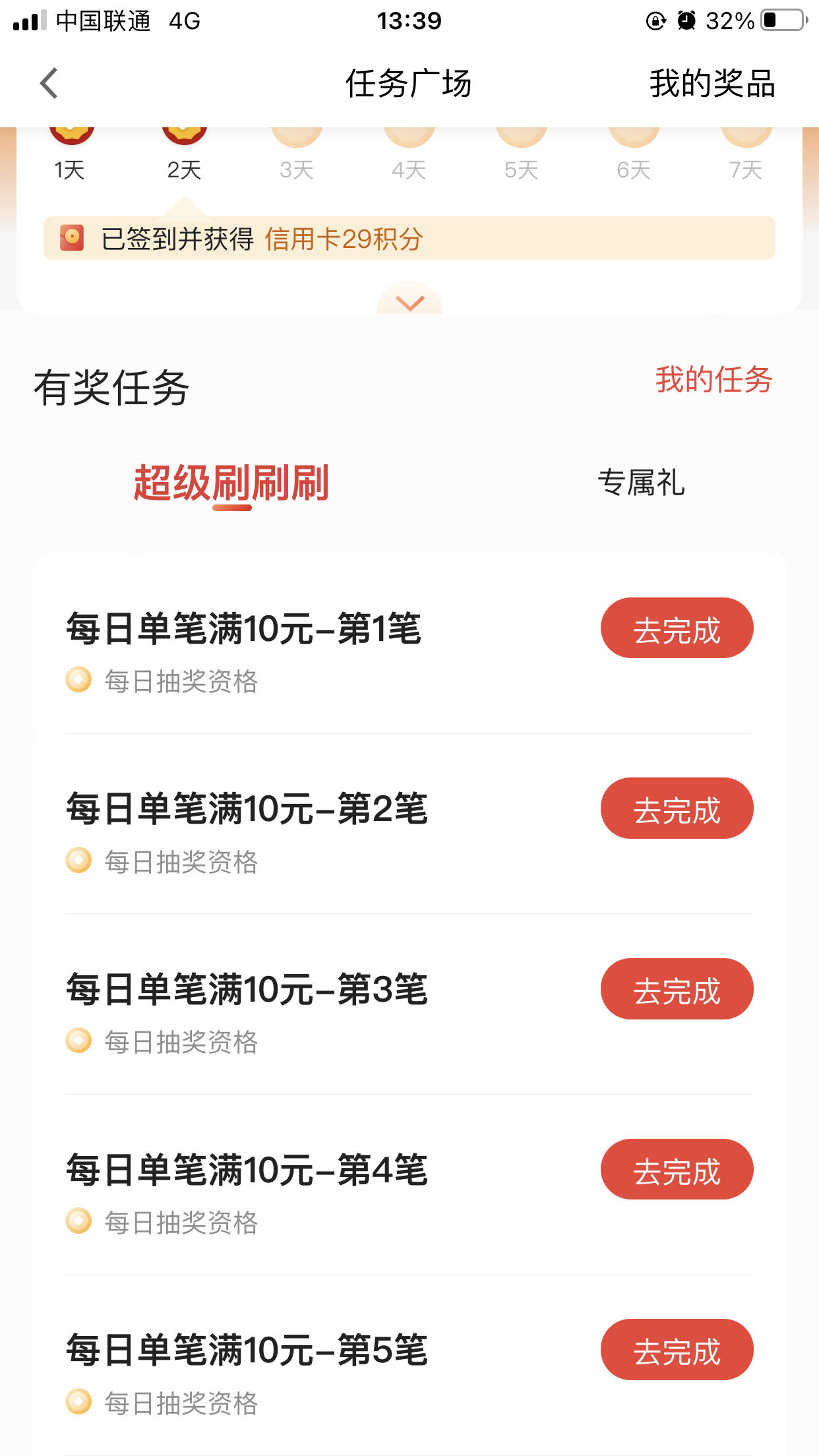Complete the 第4笔 task with 去完成

(677, 1169)
